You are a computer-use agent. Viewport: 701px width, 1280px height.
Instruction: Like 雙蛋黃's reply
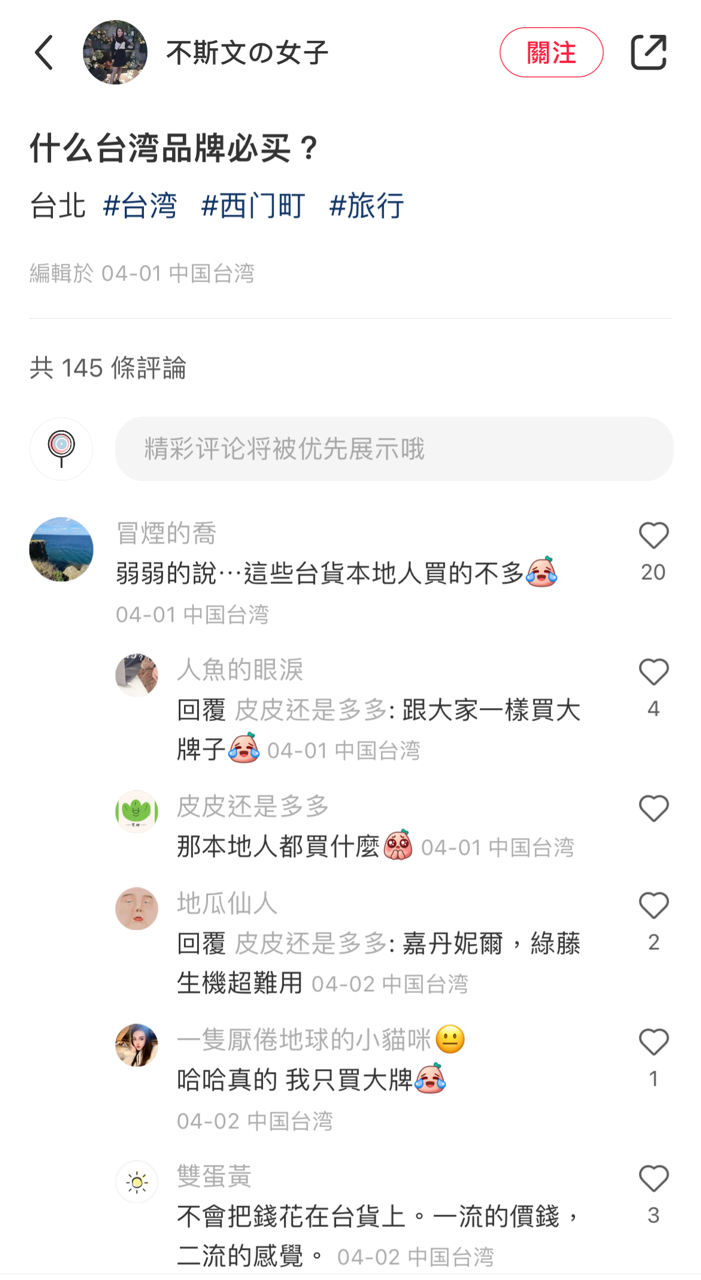653,1180
